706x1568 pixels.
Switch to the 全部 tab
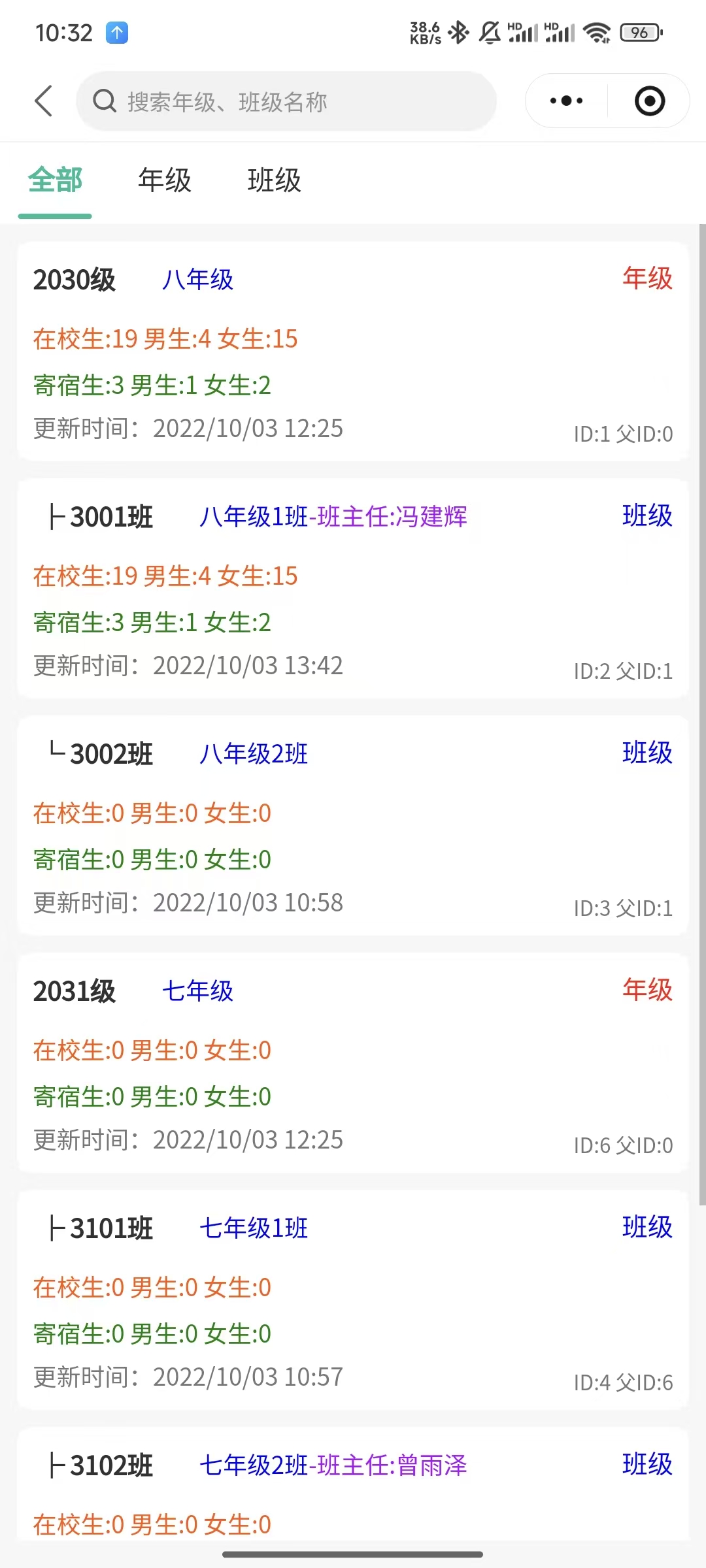55,180
